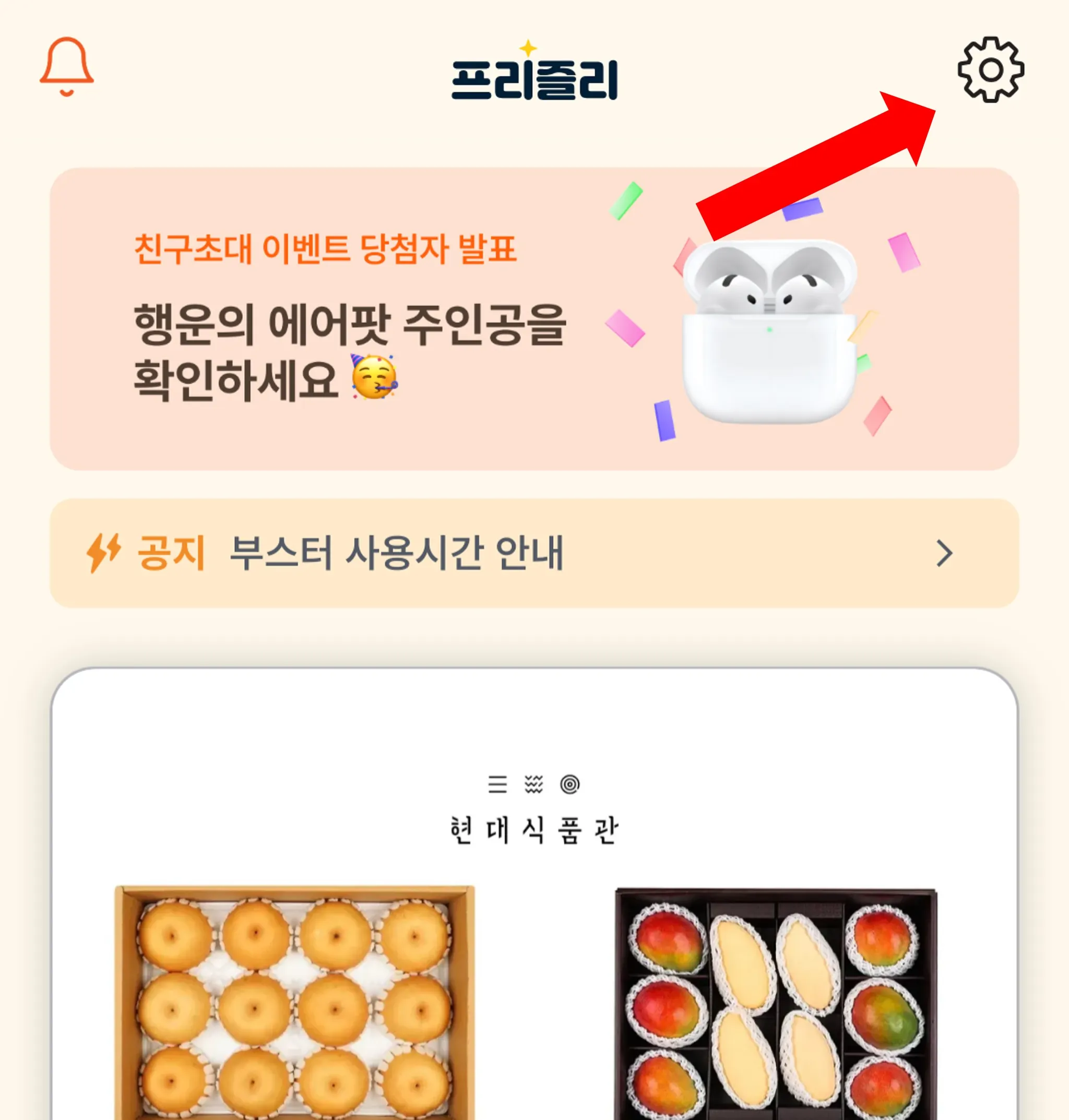Open the settings gear
This screenshot has height=1120, width=1069.
990,70
